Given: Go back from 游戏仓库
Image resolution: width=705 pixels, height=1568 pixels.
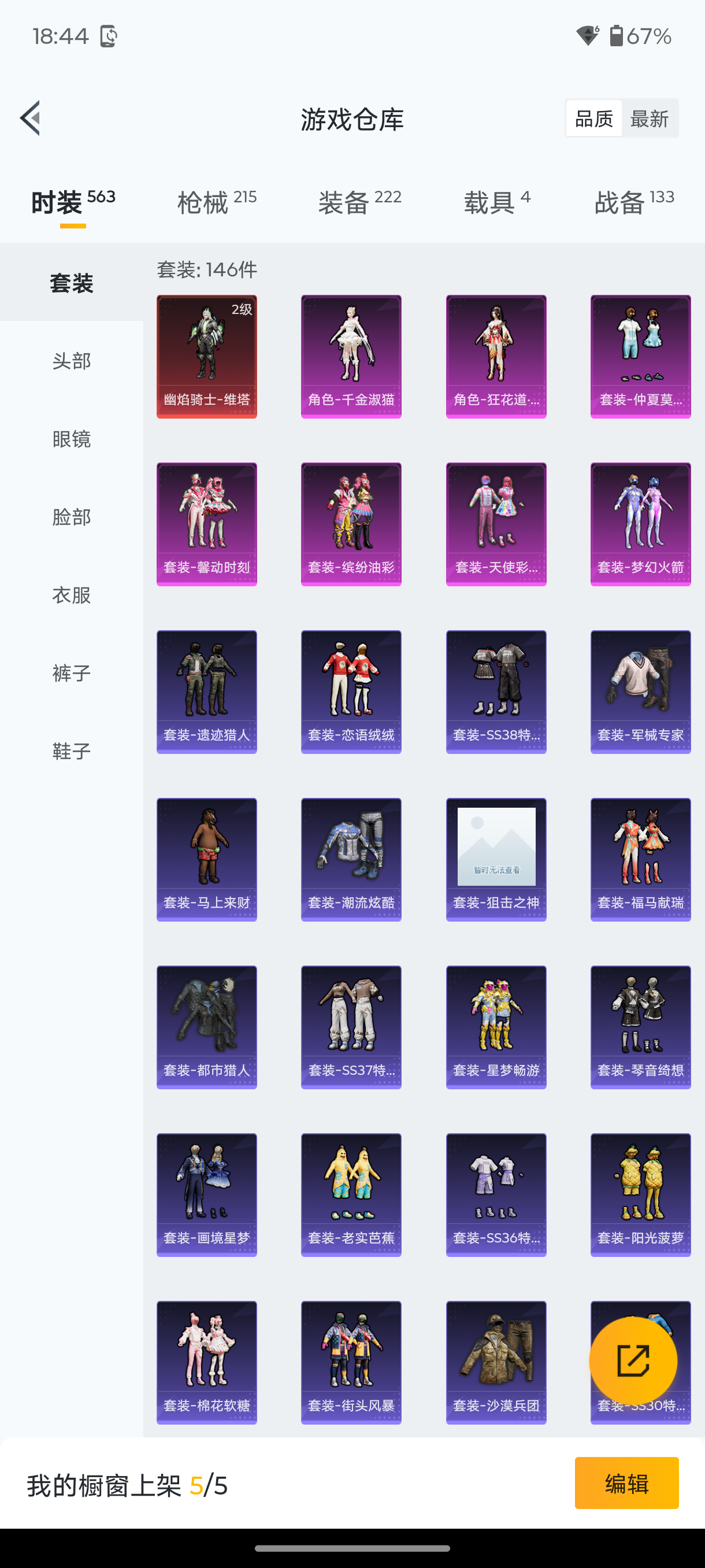Looking at the screenshot, I should [x=31, y=118].
